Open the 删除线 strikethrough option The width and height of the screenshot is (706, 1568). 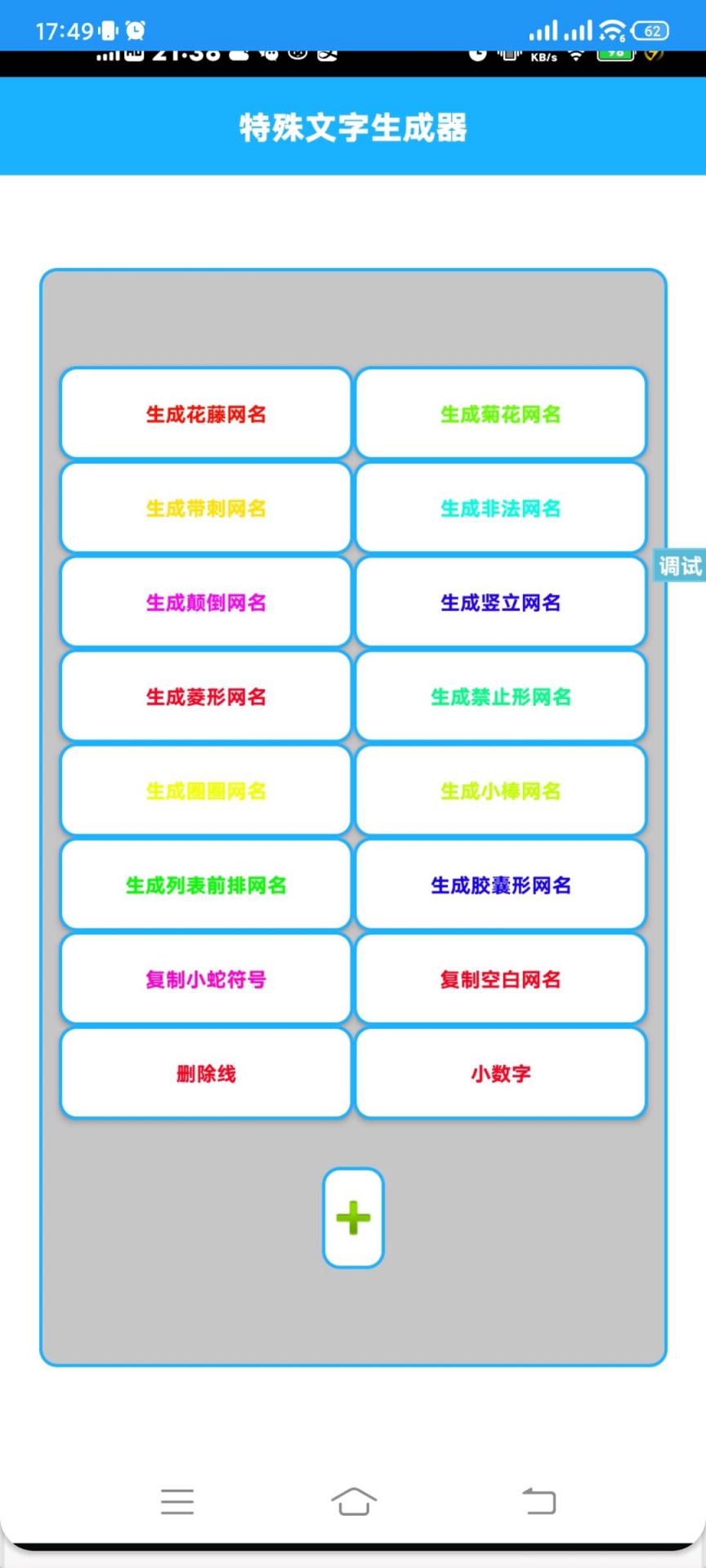pos(206,1073)
